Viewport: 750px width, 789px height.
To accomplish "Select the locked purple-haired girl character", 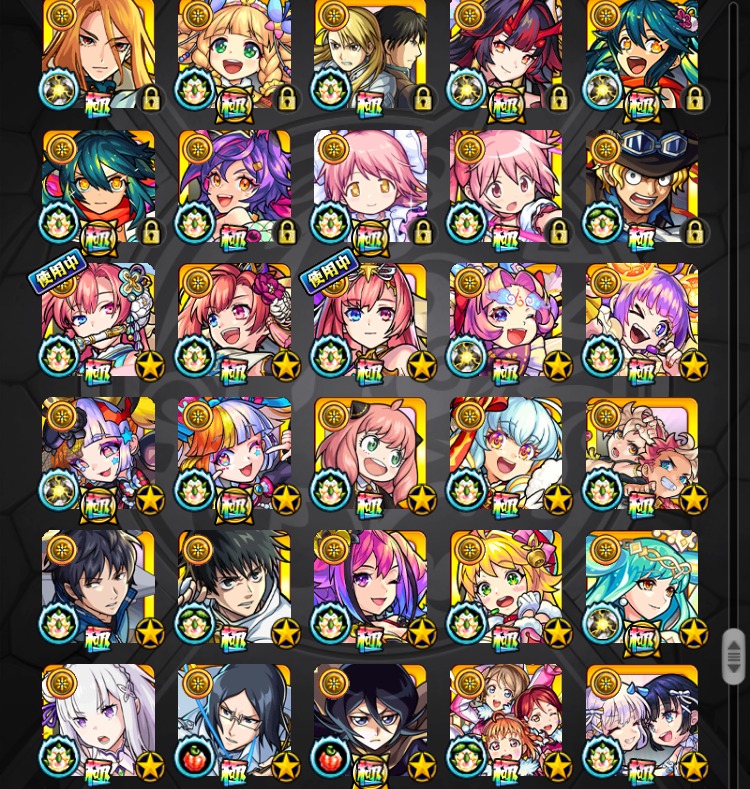I will [234, 187].
